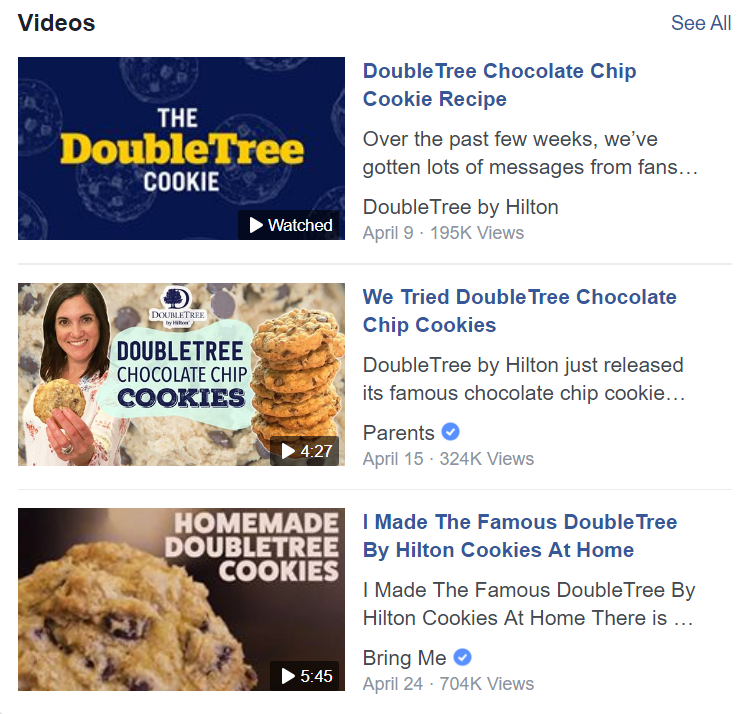745x714 pixels.
Task: Open the We Tried DoubleTree Chocolate Chip Cookies title
Action: pos(519,311)
